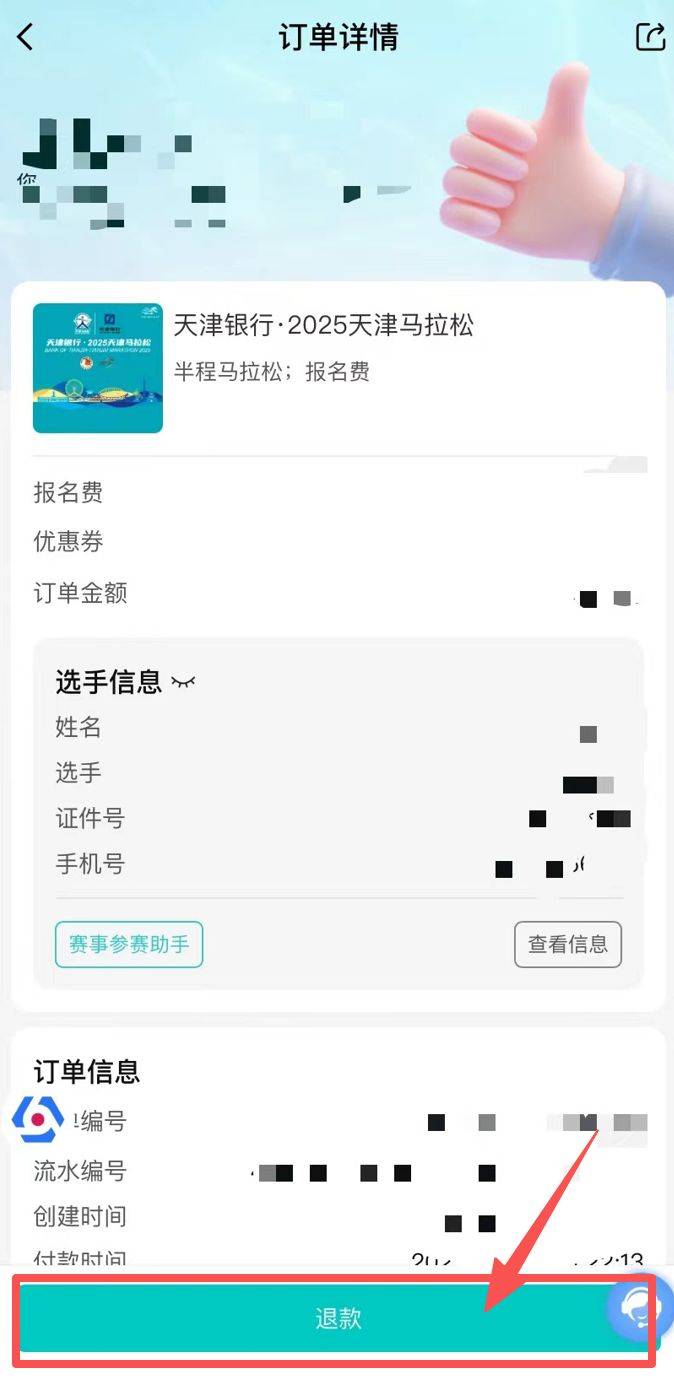Screen dimensions: 674x1380
Task: Tap 查看信息 button
Action: (567, 944)
